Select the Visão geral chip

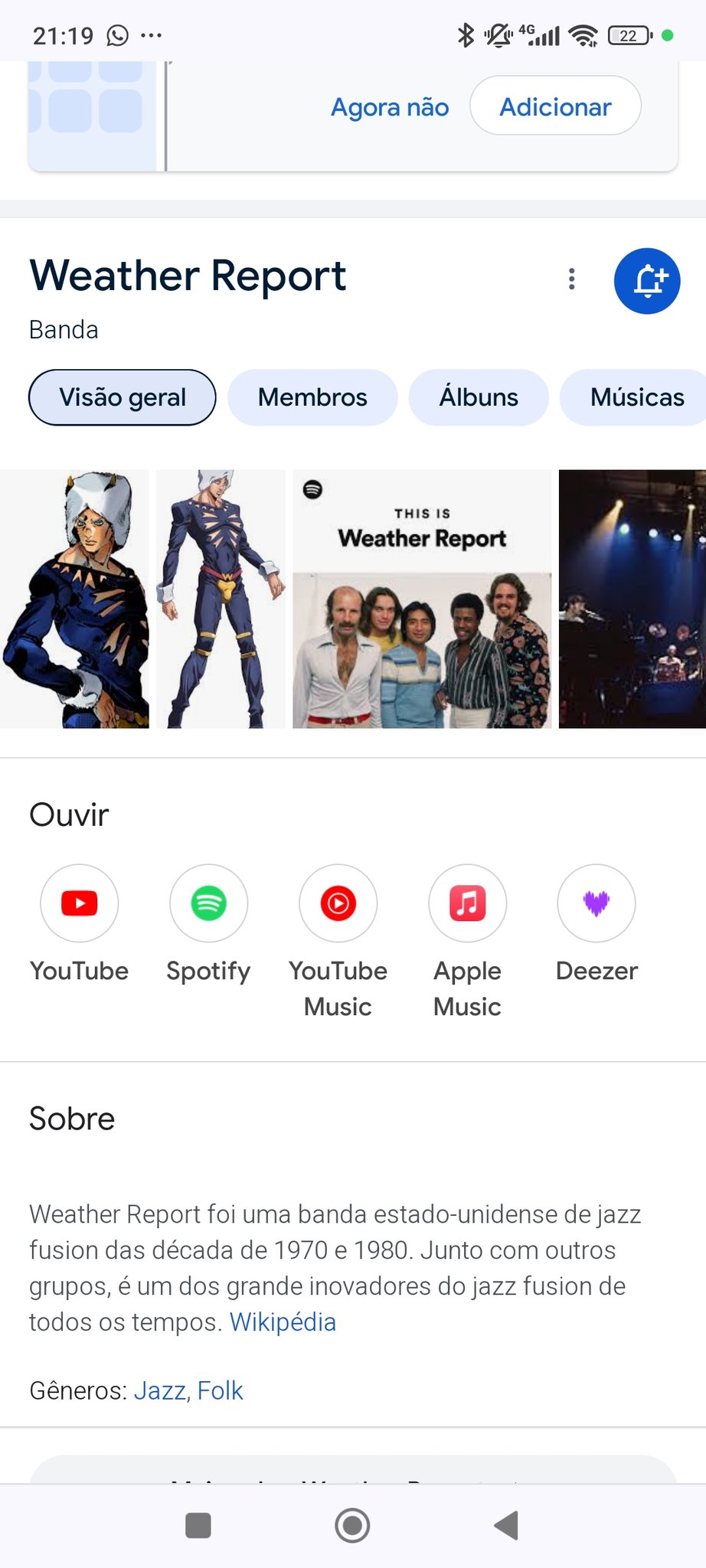(123, 397)
